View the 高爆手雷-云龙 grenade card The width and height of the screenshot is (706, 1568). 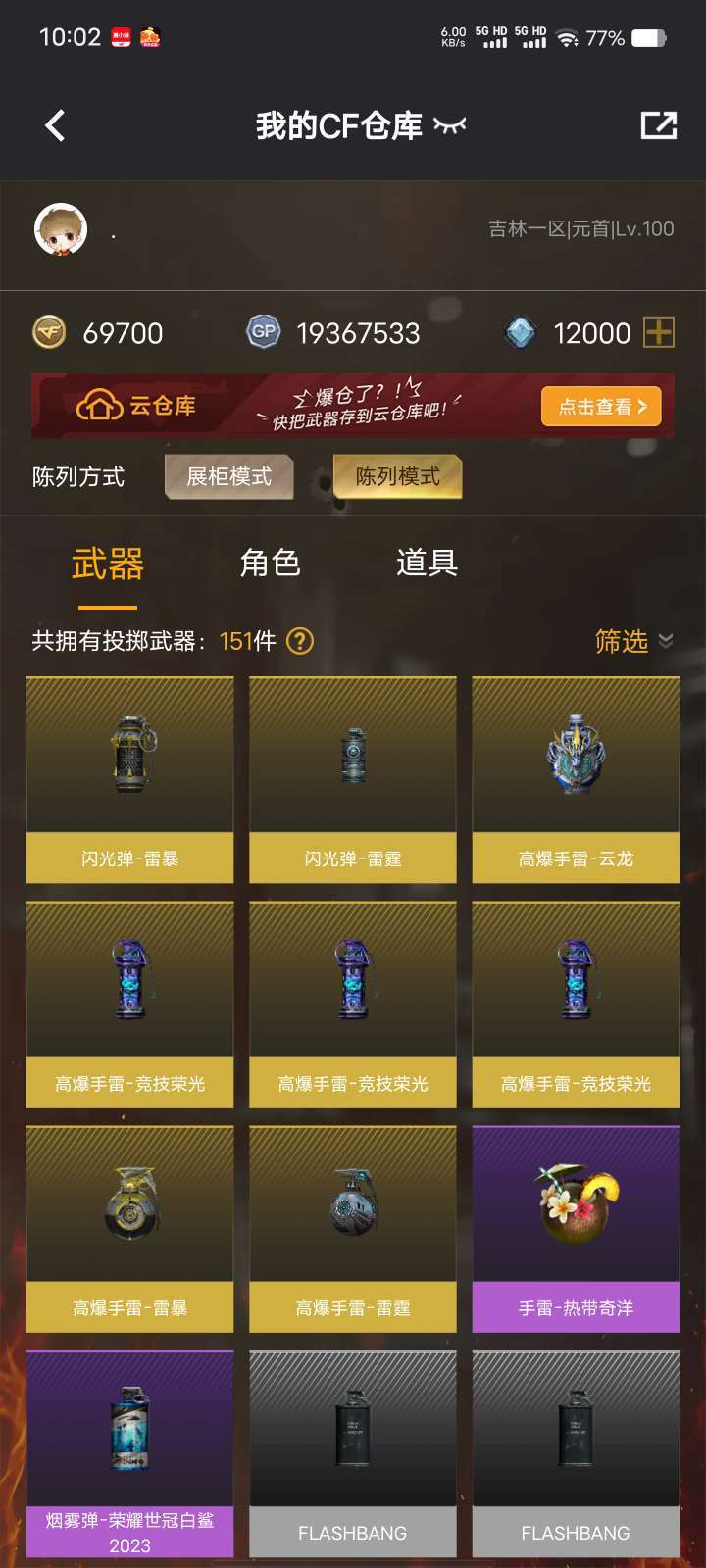(576, 780)
